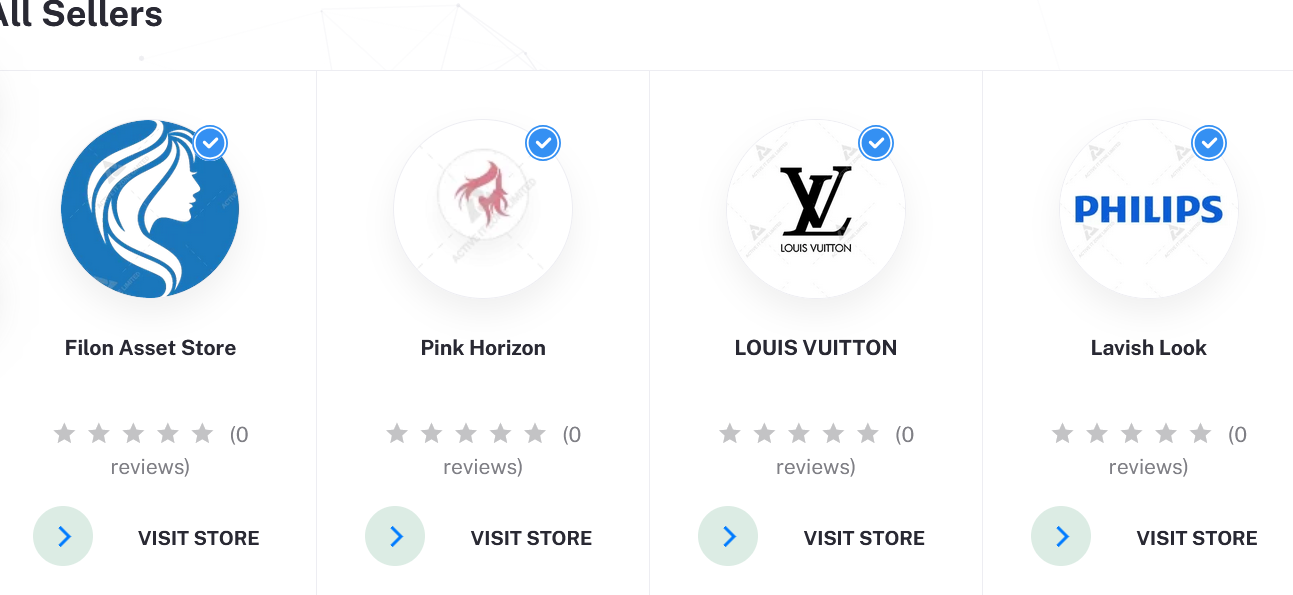
Task: Tap the Lavish Look Philips logo
Action: 1148,209
